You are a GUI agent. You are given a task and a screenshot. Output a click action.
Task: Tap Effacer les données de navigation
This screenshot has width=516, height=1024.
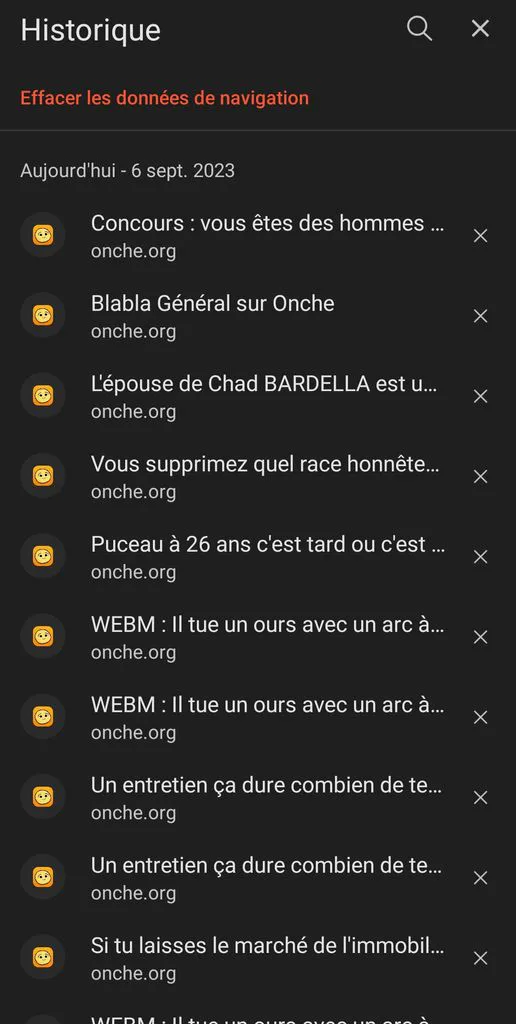point(165,98)
